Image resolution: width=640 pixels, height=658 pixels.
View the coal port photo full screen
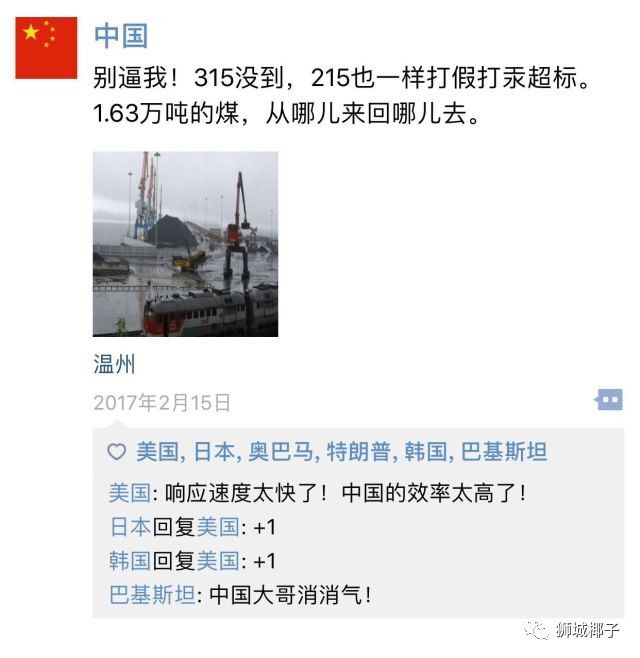(185, 244)
